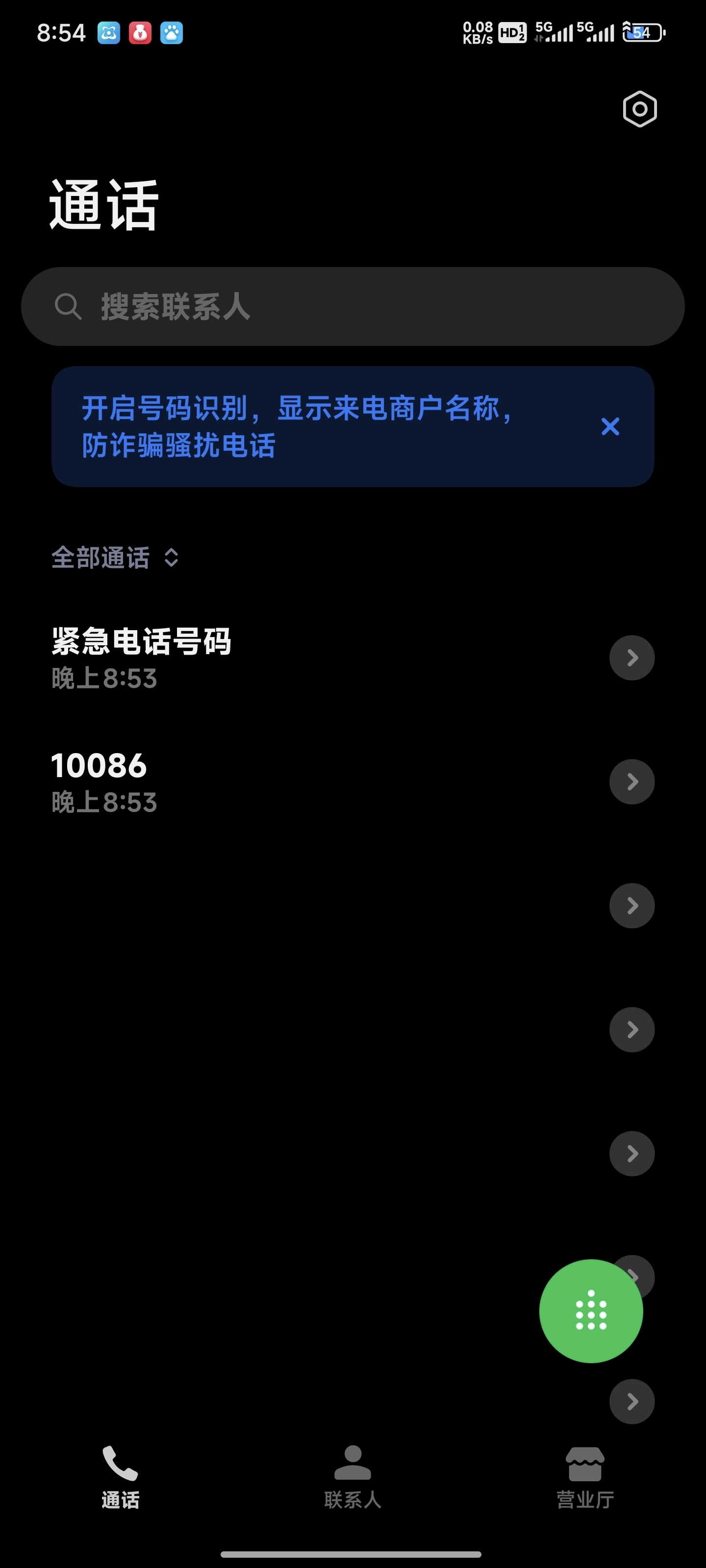Call back 10086 entry
Viewport: 706px width, 1568px height.
point(244,782)
